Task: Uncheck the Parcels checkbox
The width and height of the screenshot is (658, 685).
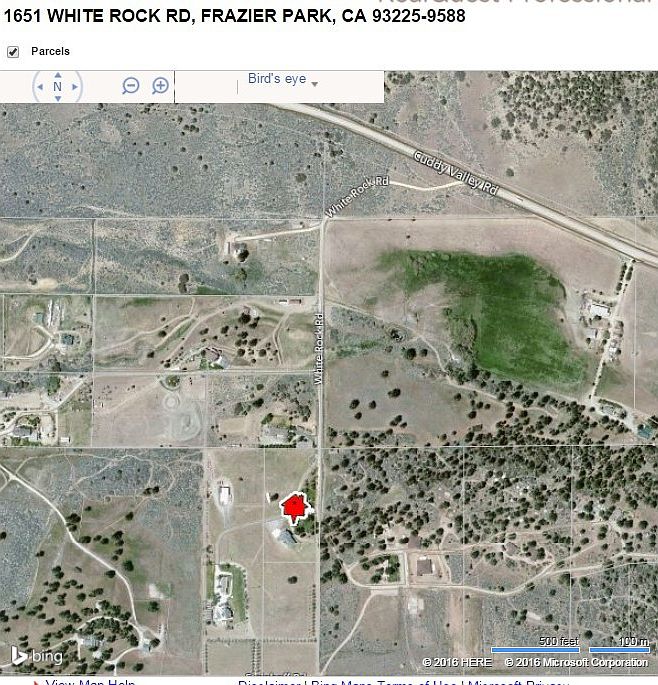Action: tap(13, 51)
